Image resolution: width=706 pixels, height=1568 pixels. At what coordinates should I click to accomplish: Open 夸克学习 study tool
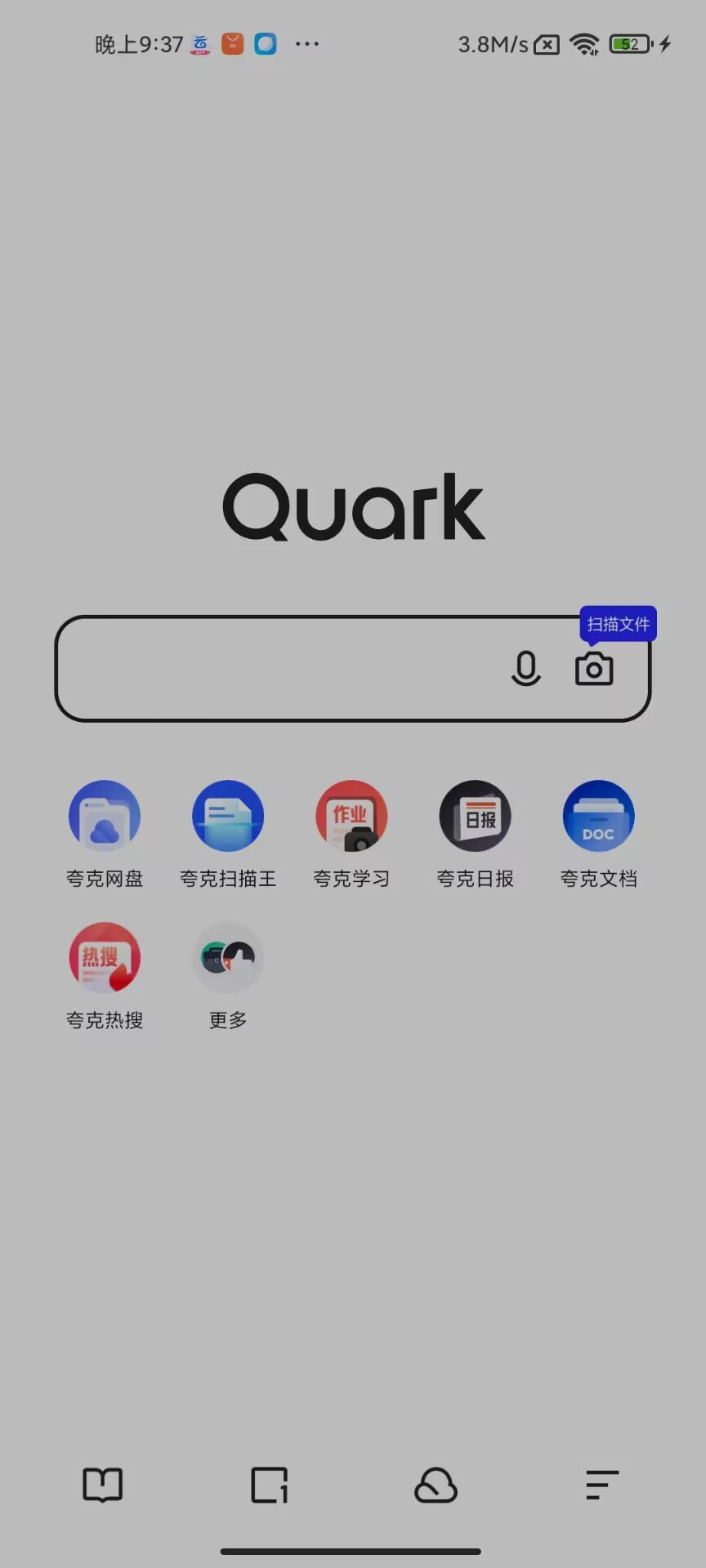coord(351,817)
